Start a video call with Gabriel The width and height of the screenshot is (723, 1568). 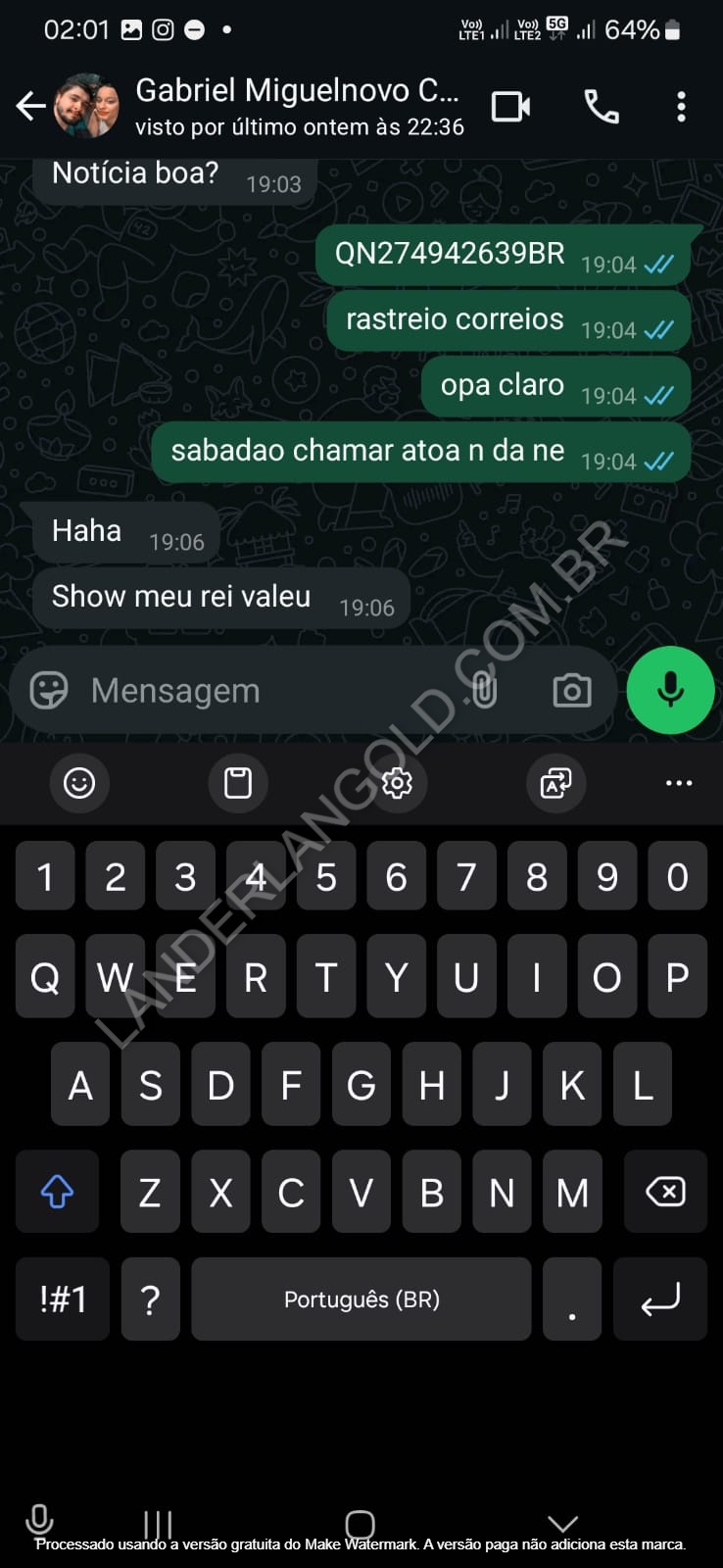[x=510, y=106]
